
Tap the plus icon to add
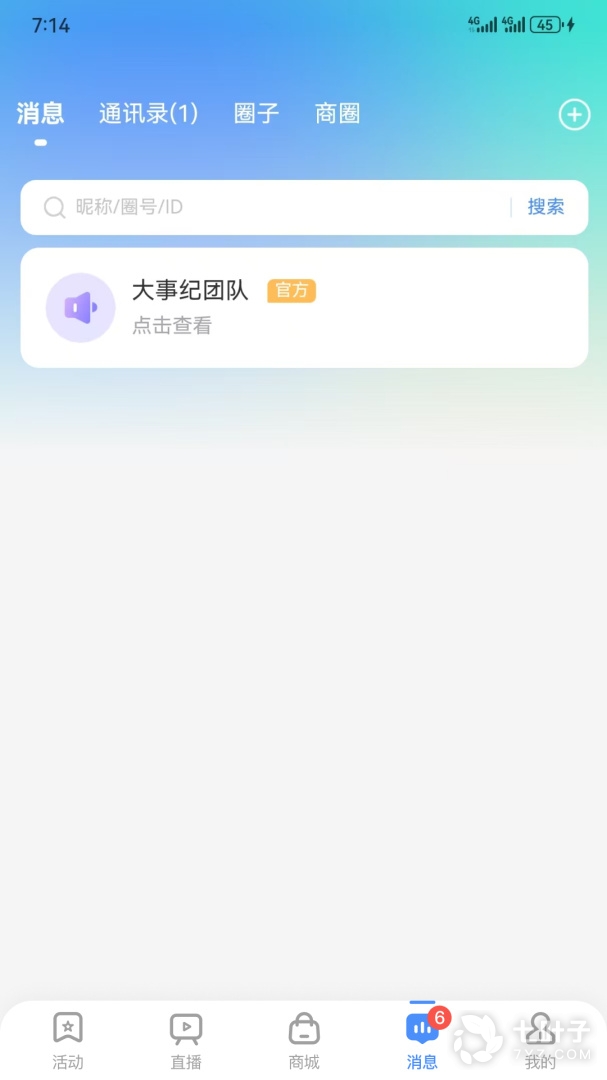pyautogui.click(x=574, y=115)
